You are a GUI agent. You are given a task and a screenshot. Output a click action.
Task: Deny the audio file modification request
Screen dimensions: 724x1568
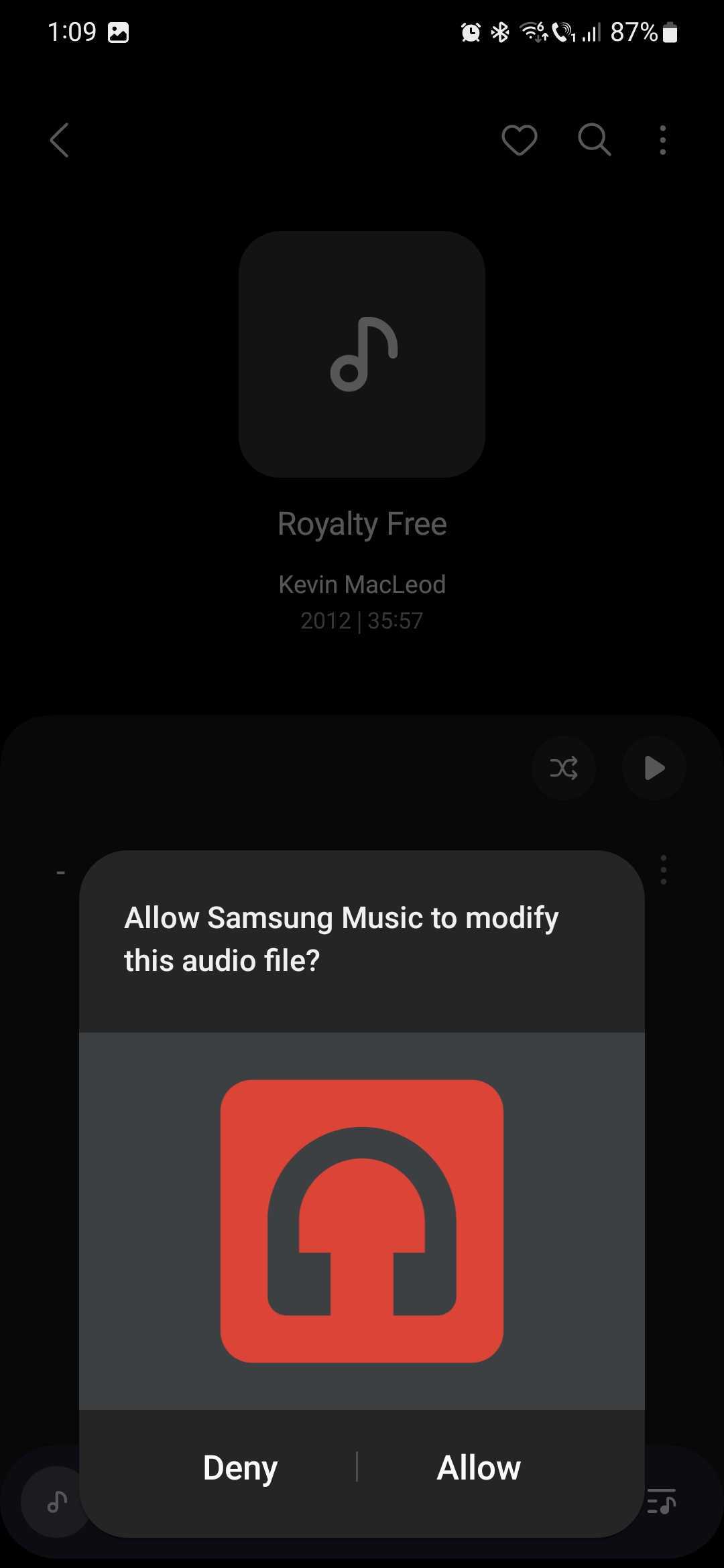[240, 1467]
